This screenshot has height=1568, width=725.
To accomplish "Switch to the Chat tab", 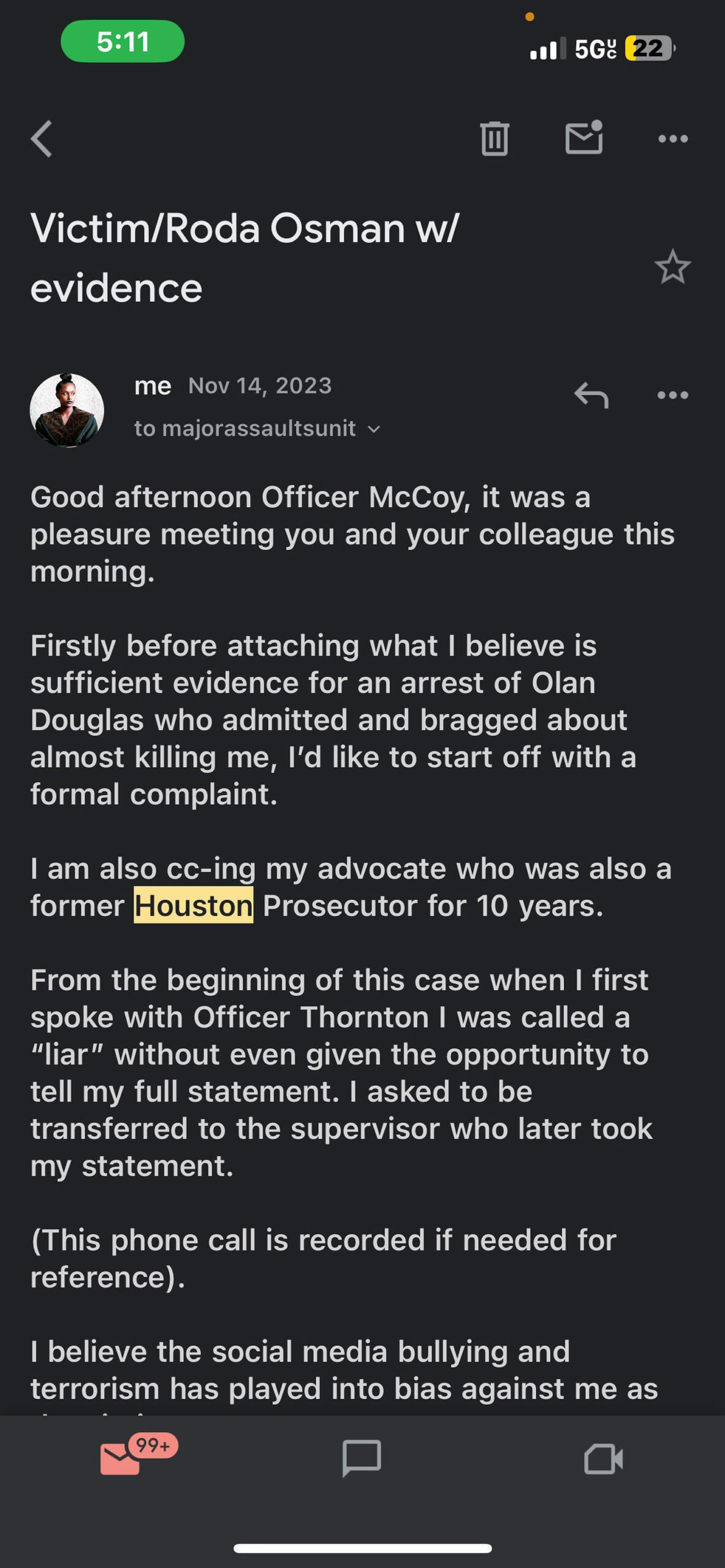I will pyautogui.click(x=362, y=1458).
